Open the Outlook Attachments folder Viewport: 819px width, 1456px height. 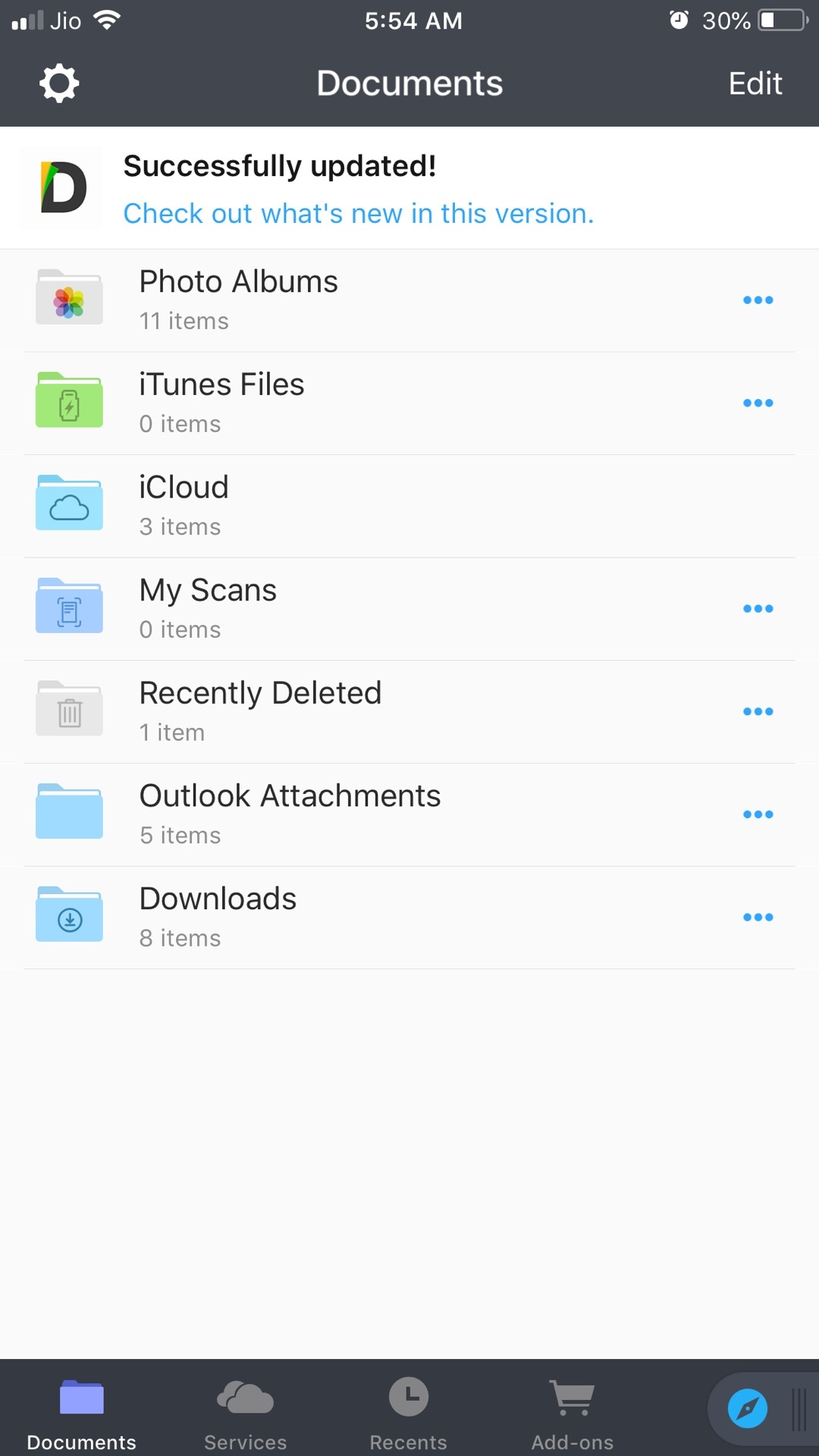(290, 814)
